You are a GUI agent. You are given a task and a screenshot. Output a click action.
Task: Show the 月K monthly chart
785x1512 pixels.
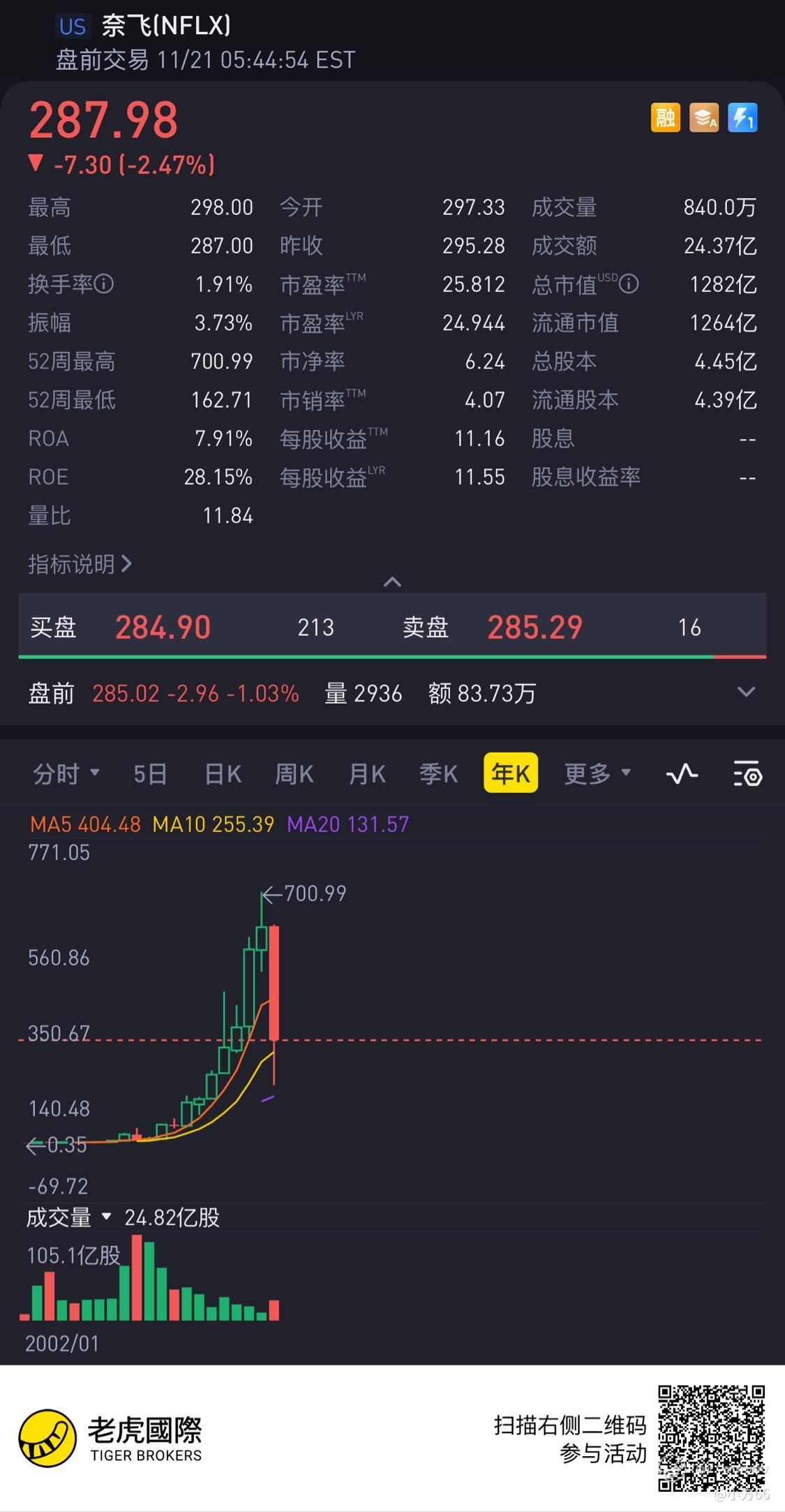(x=367, y=773)
